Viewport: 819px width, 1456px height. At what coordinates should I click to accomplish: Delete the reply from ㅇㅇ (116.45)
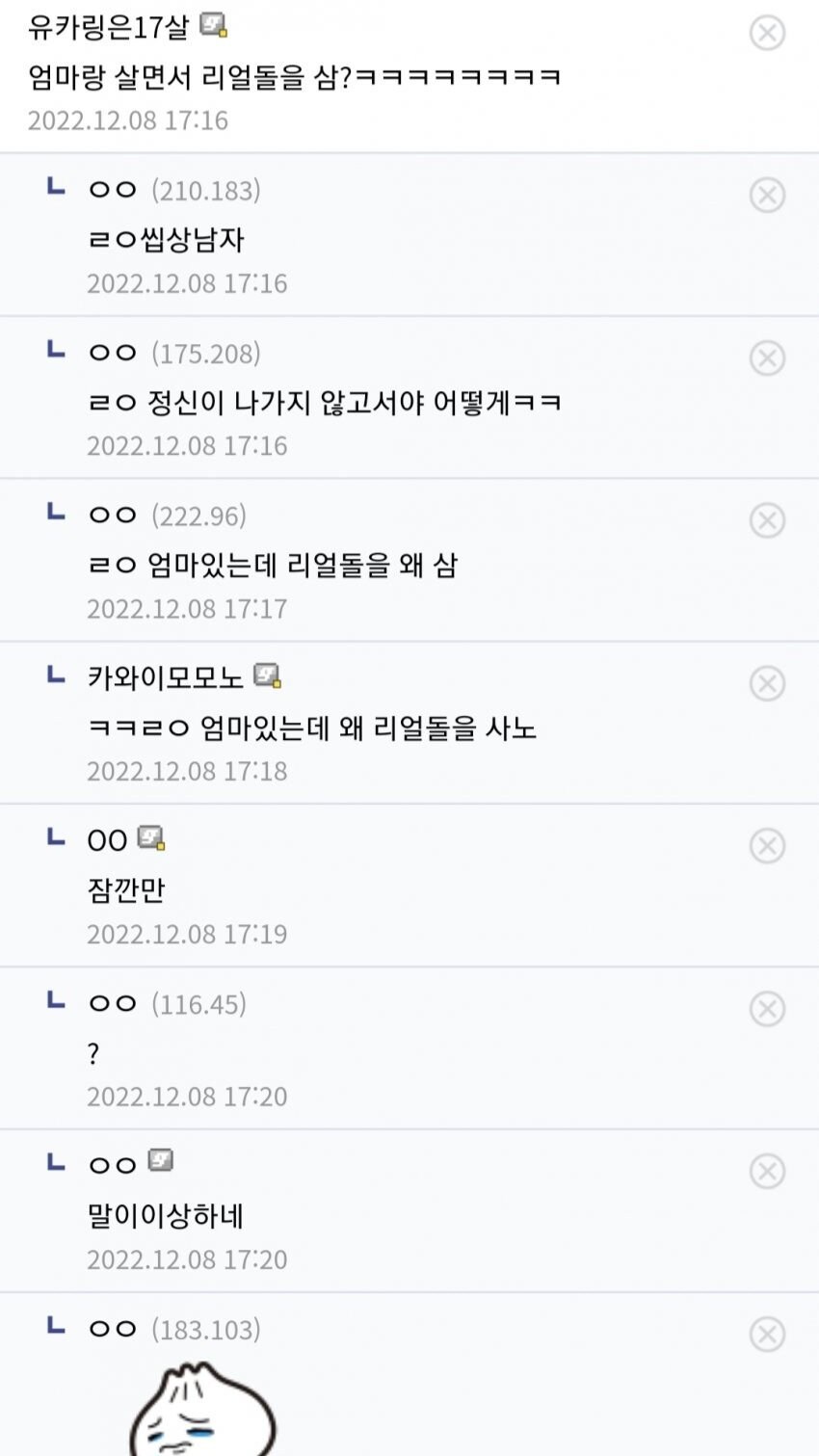[x=767, y=1010]
